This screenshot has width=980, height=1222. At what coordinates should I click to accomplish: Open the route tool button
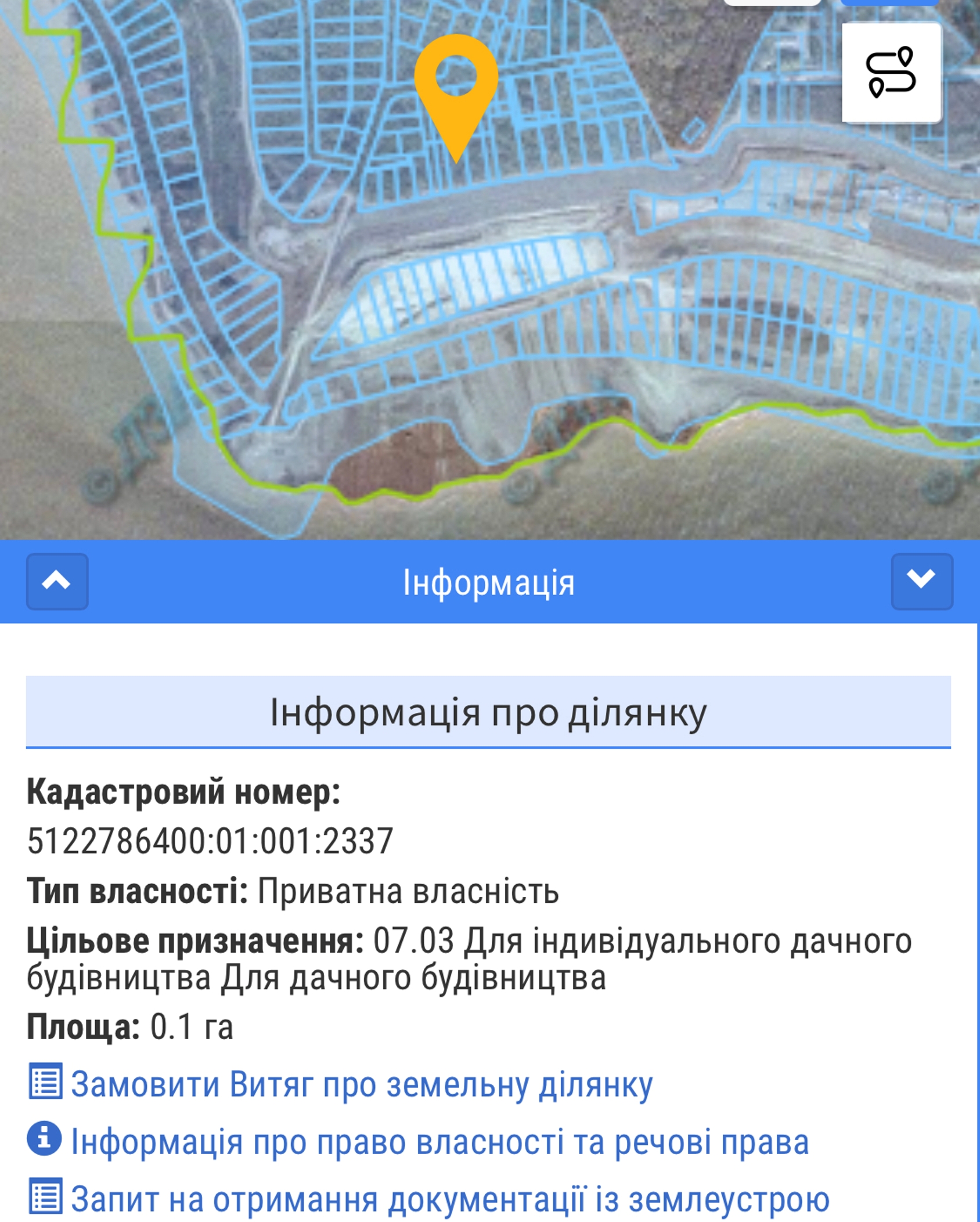click(891, 73)
